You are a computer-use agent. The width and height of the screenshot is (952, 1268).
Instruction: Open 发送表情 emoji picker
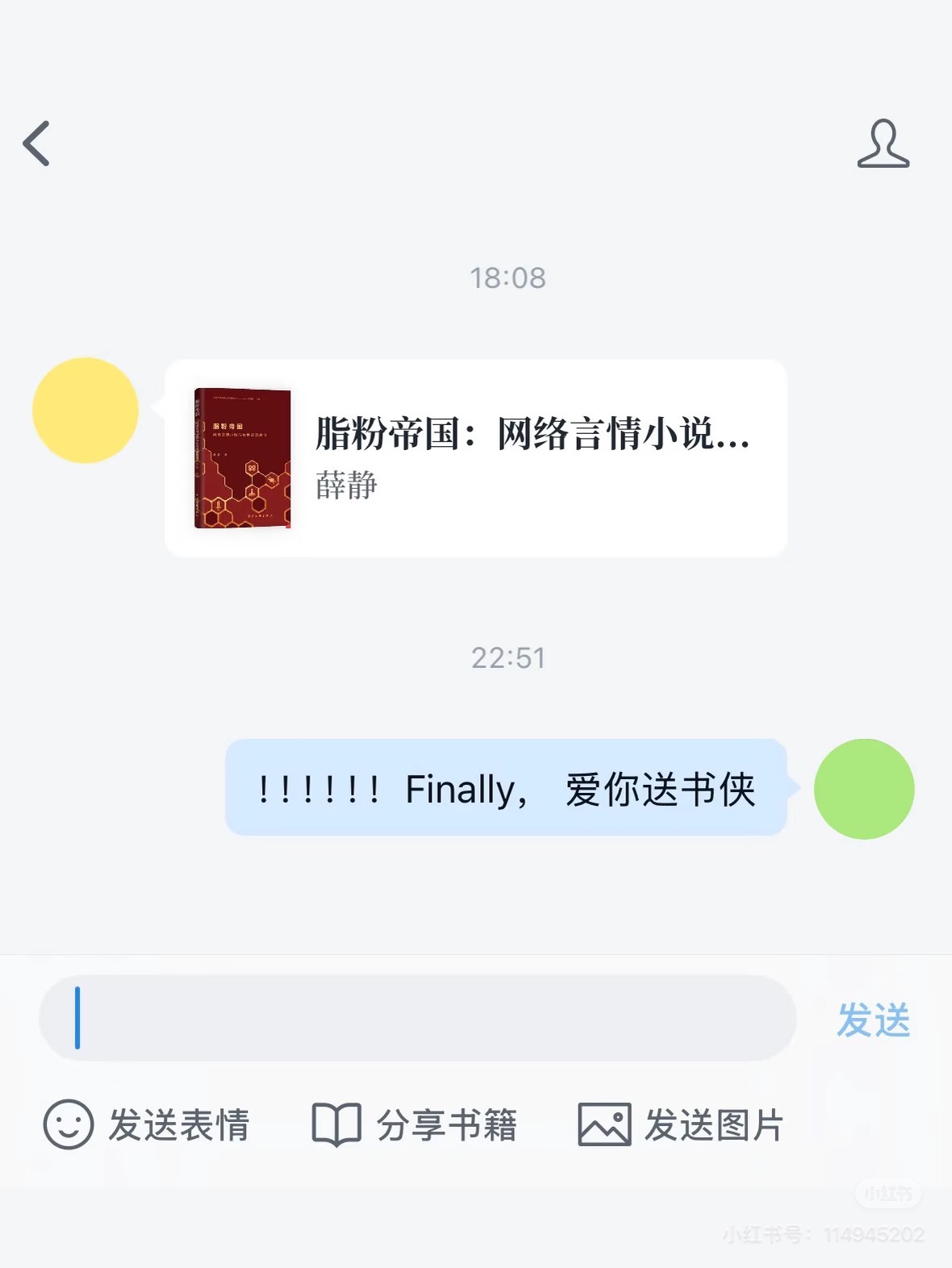(147, 1124)
